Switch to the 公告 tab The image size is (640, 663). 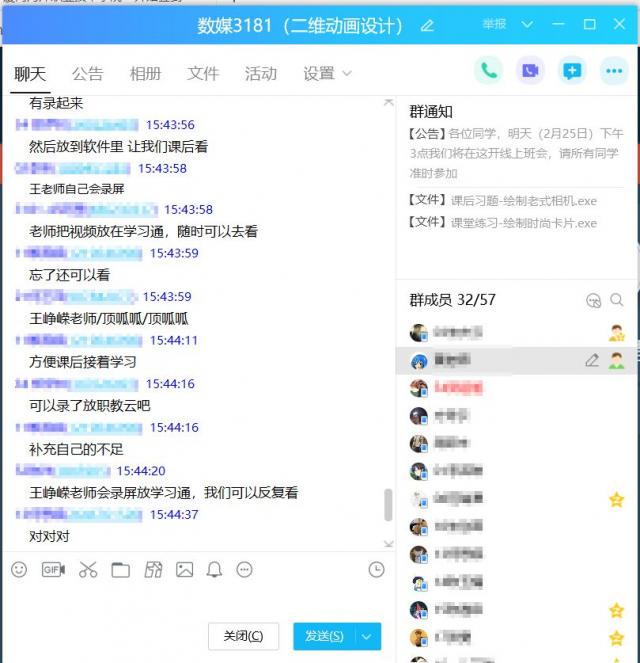point(88,73)
